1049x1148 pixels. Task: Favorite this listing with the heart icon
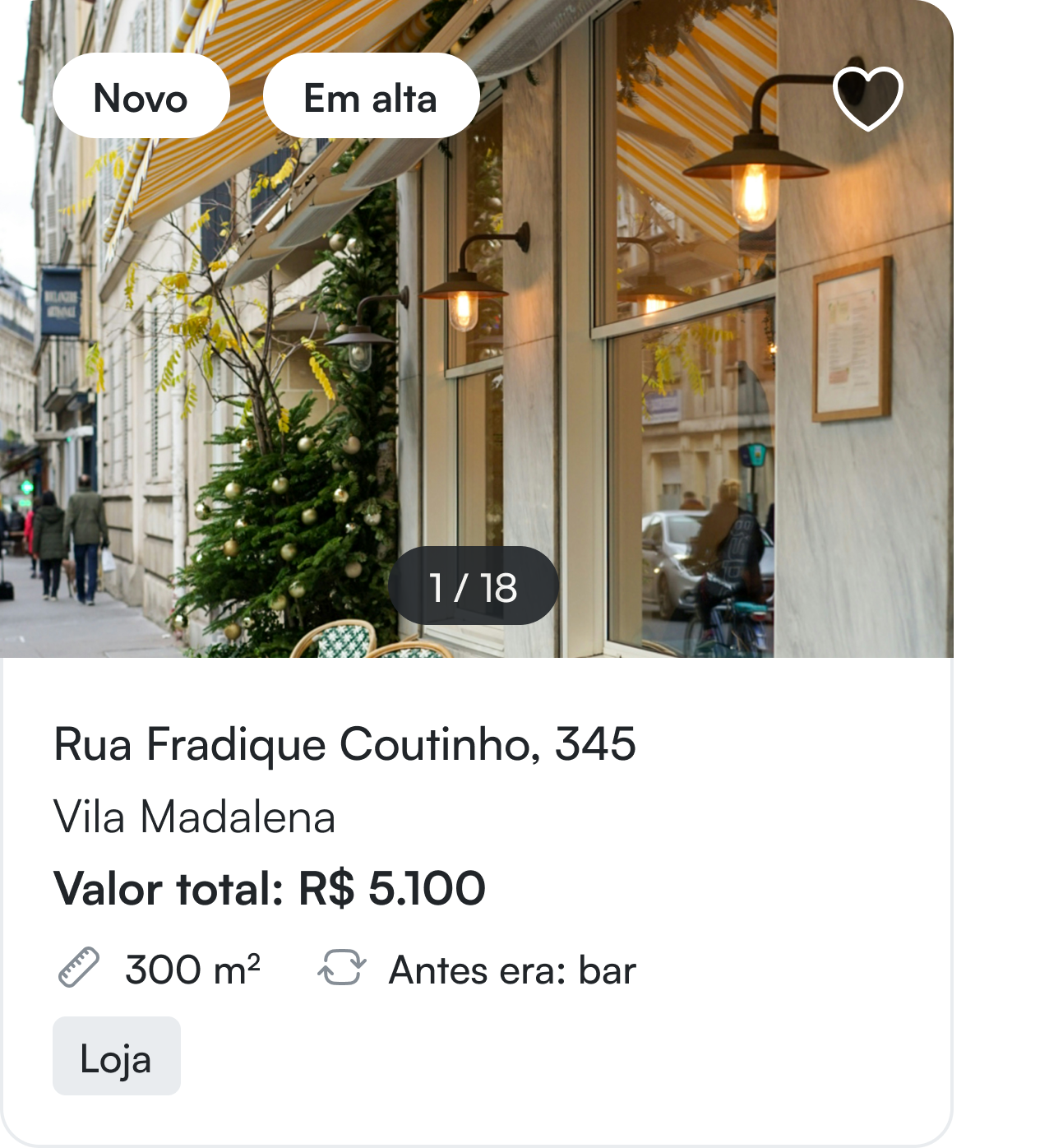pyautogui.click(x=867, y=99)
